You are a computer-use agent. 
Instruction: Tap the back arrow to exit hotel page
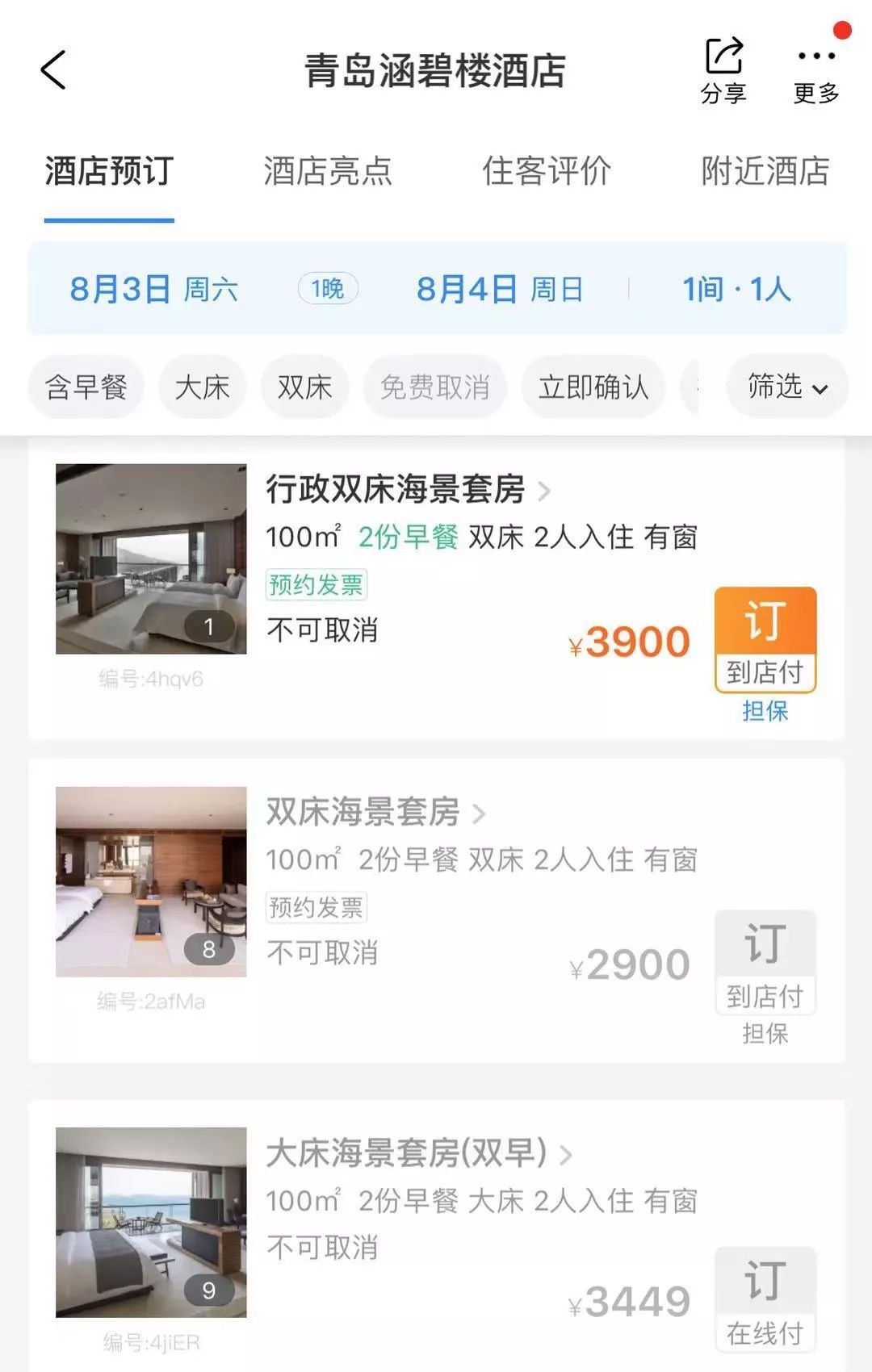click(53, 71)
